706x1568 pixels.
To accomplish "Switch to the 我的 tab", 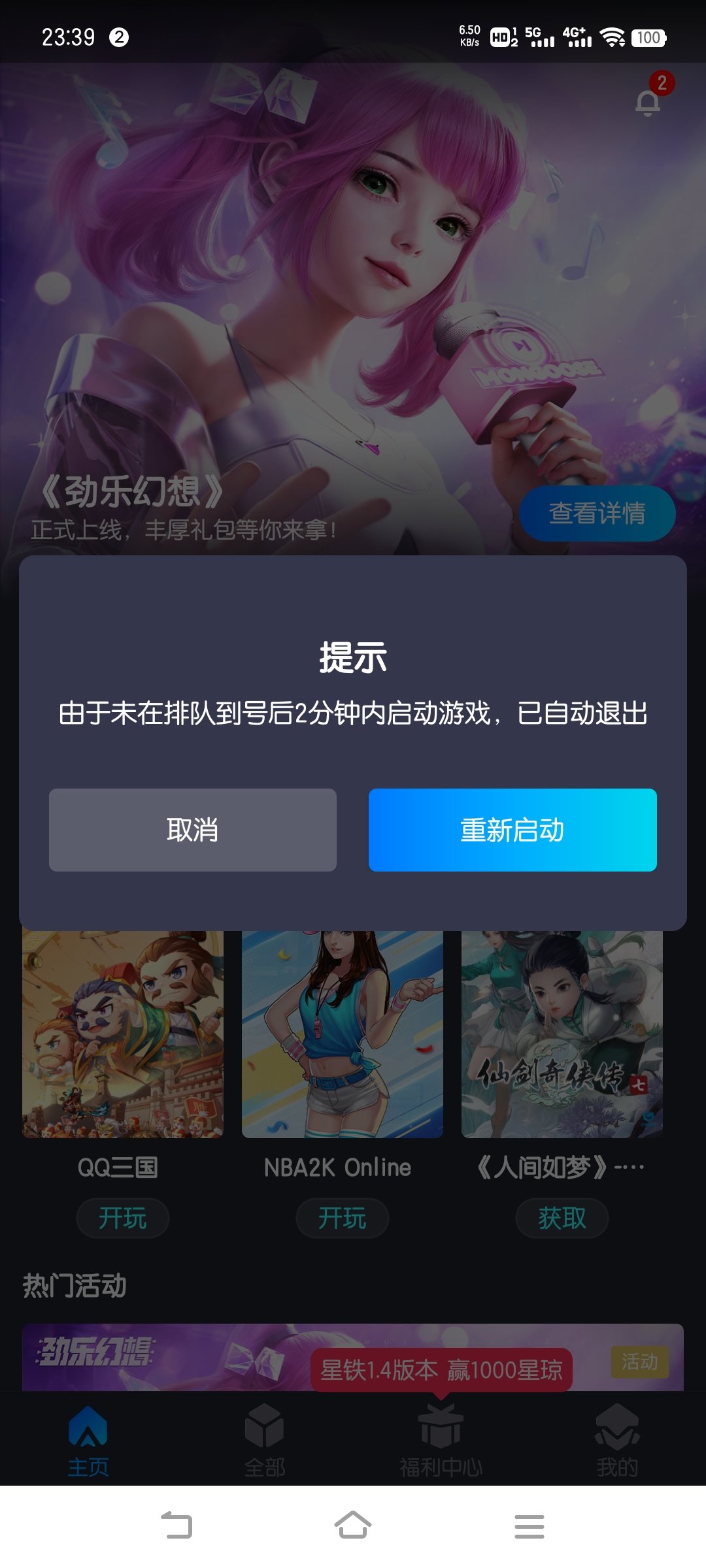I will tap(618, 1441).
